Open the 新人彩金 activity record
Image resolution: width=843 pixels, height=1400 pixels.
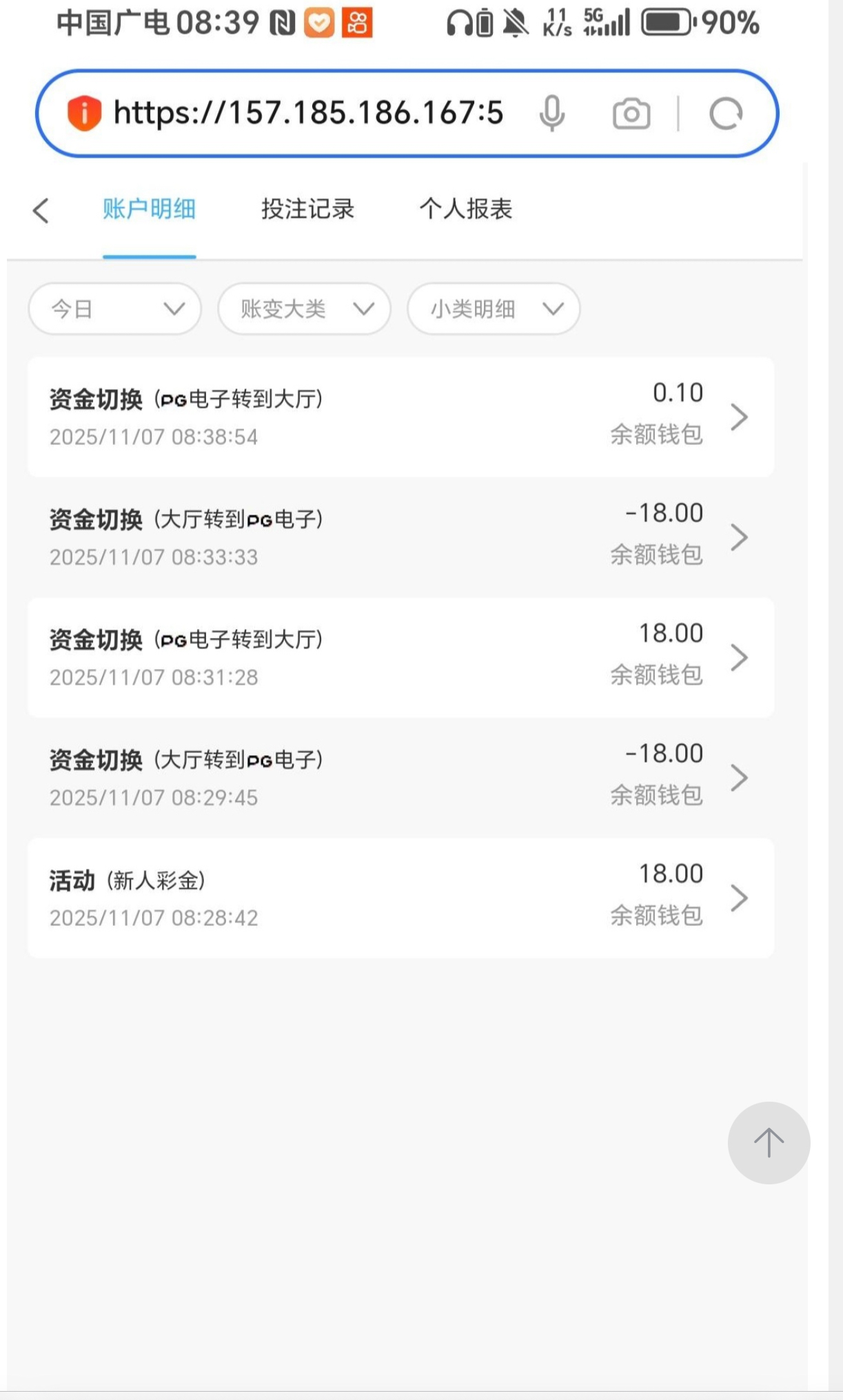[x=400, y=898]
